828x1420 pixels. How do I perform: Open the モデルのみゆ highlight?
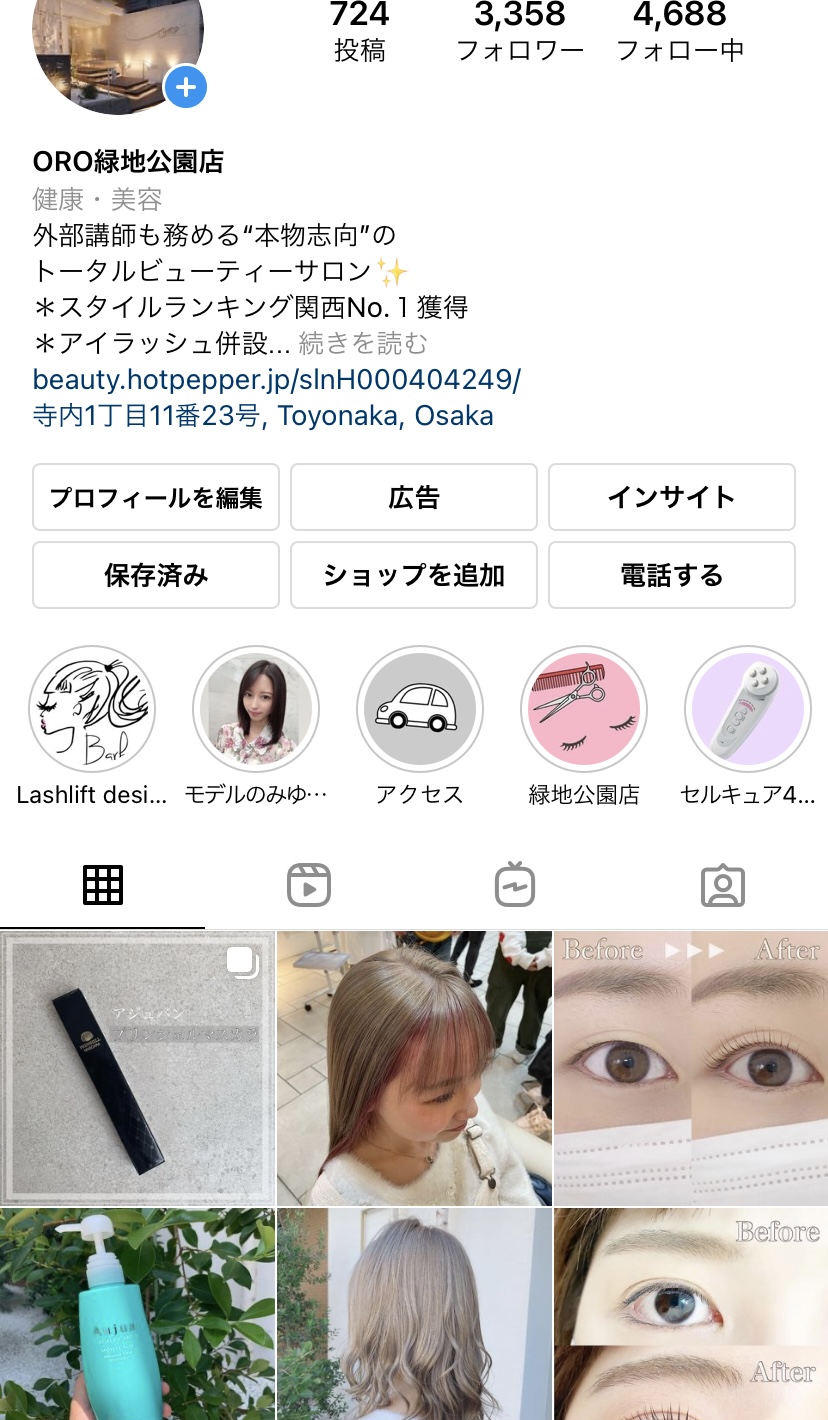click(x=256, y=709)
